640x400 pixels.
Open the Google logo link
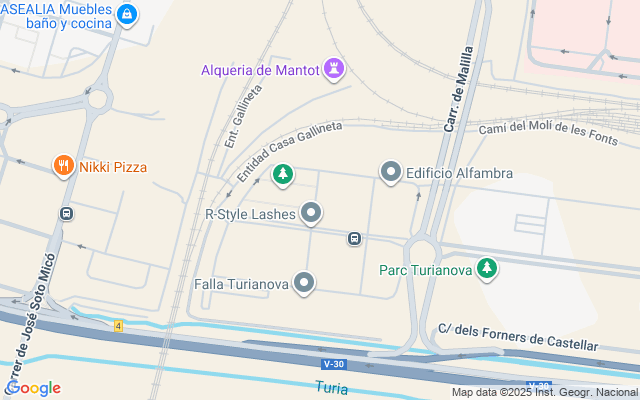coord(33,388)
